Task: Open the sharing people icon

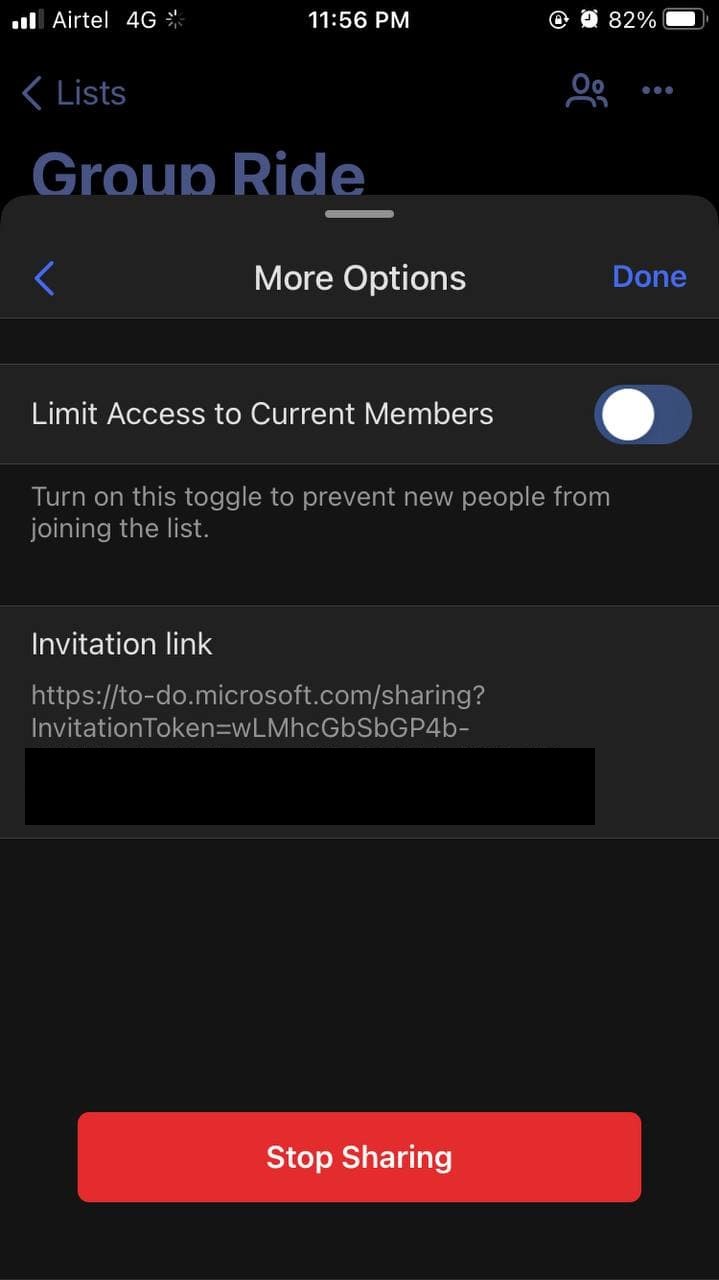Action: [x=586, y=91]
